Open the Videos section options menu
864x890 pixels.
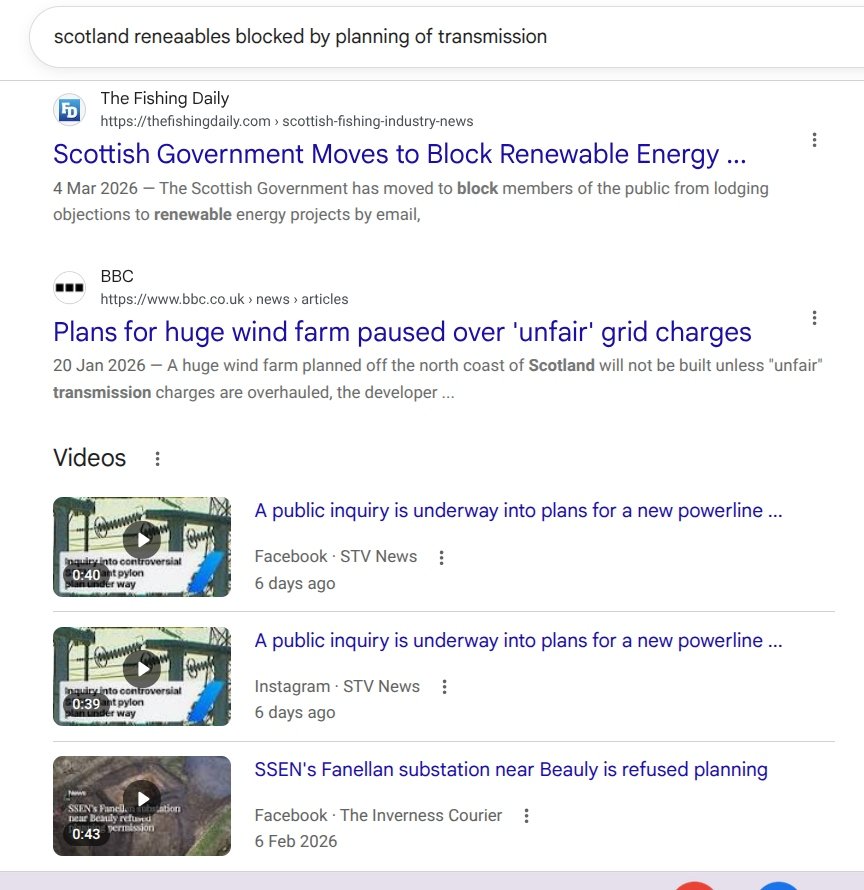157,459
